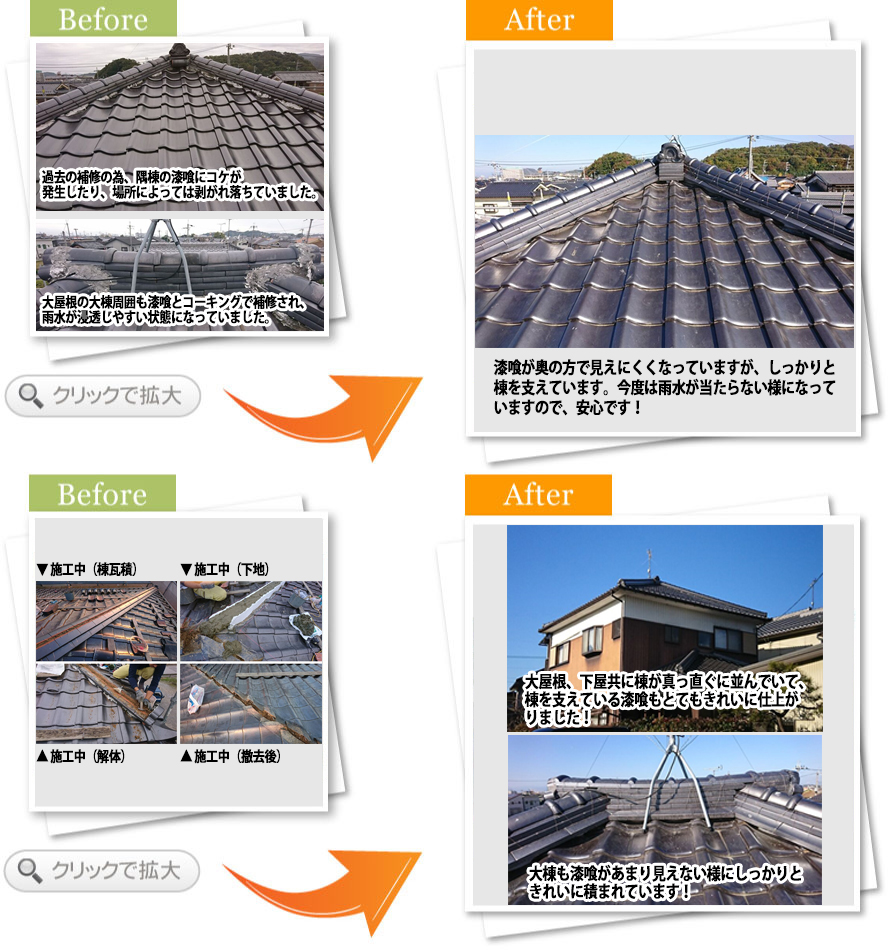Image resolution: width=891 pixels, height=950 pixels.
Task: Enlarge the moss-covered ridge plaster Before photos
Action: (x=103, y=396)
